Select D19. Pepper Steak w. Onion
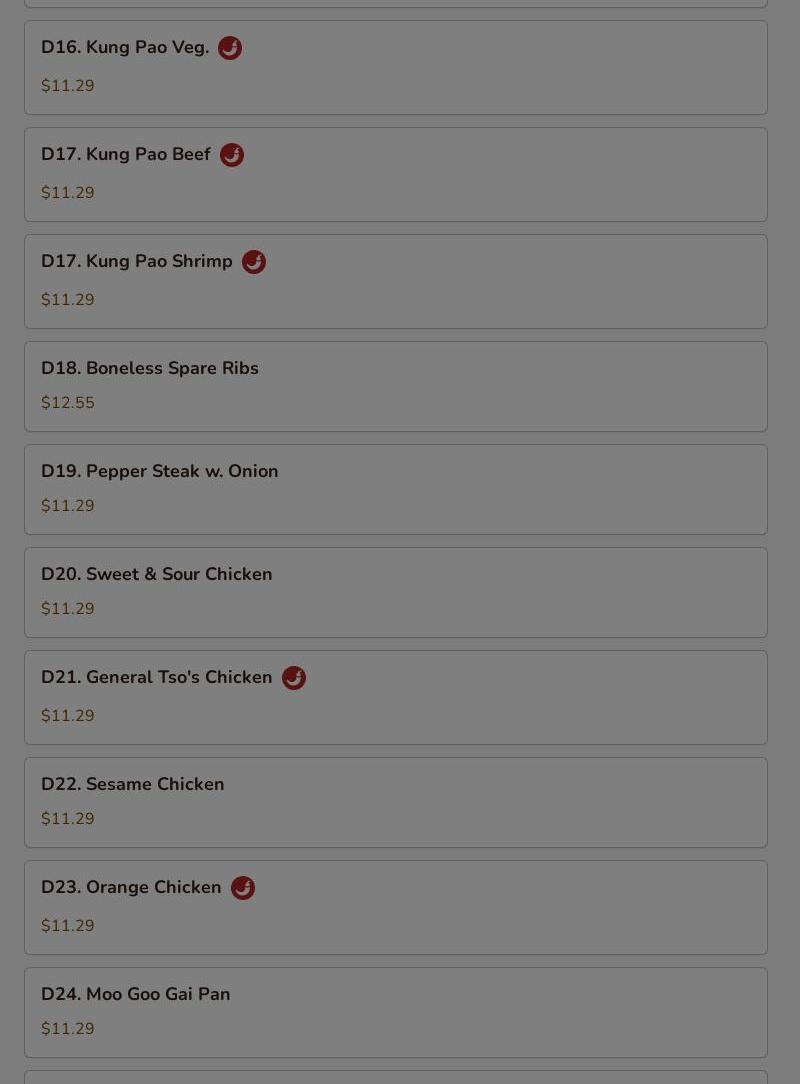This screenshot has width=800, height=1084. pos(395,489)
